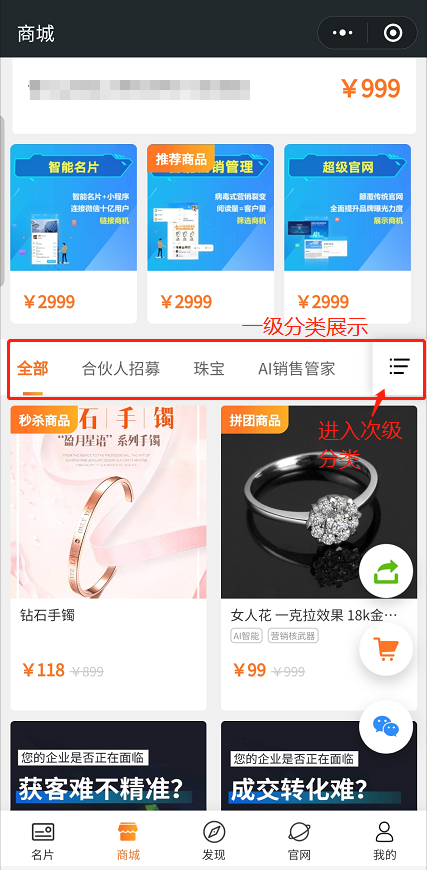Viewport: 427px width, 870px height.
Task: Switch to the AI销售管家 category
Action: [297, 368]
